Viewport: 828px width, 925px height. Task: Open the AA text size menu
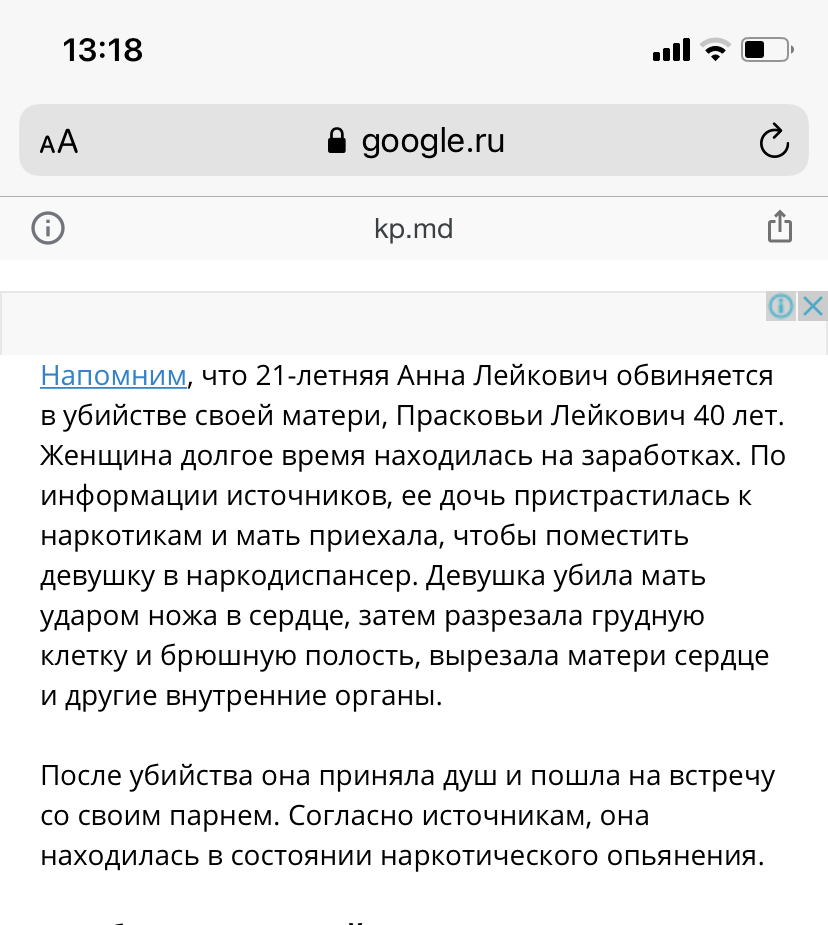59,142
